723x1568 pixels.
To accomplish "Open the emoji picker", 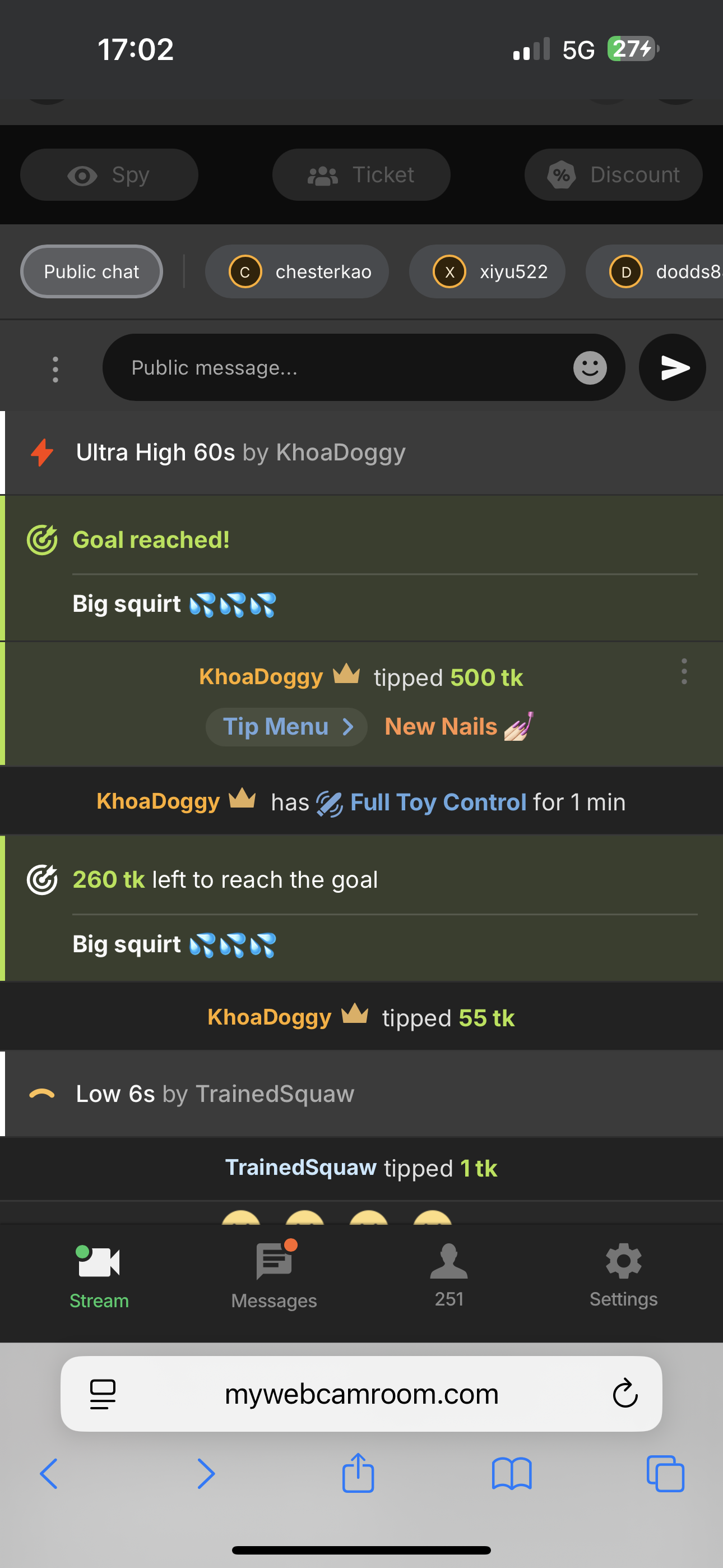I will click(590, 368).
